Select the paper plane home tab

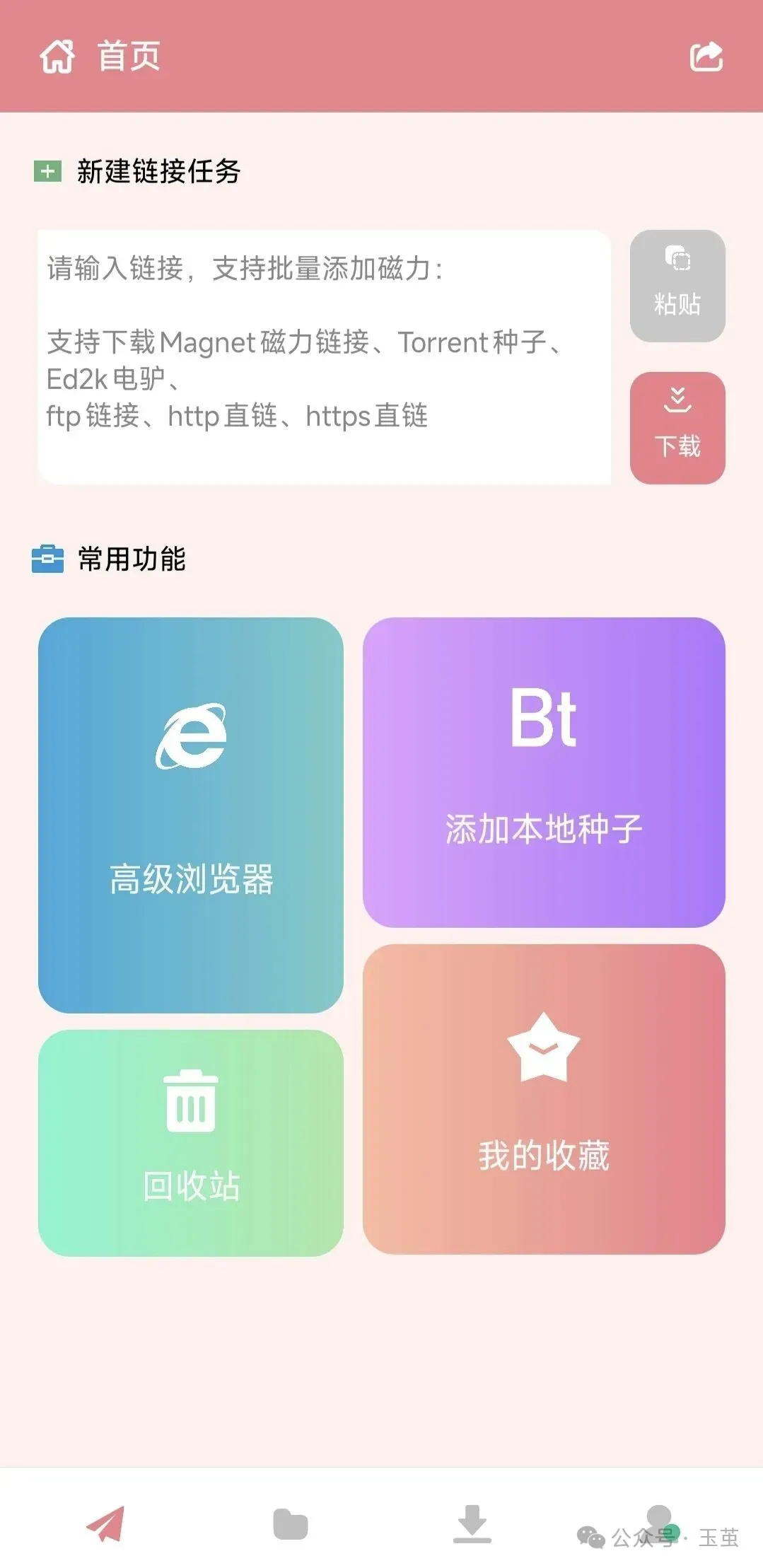click(105, 1523)
